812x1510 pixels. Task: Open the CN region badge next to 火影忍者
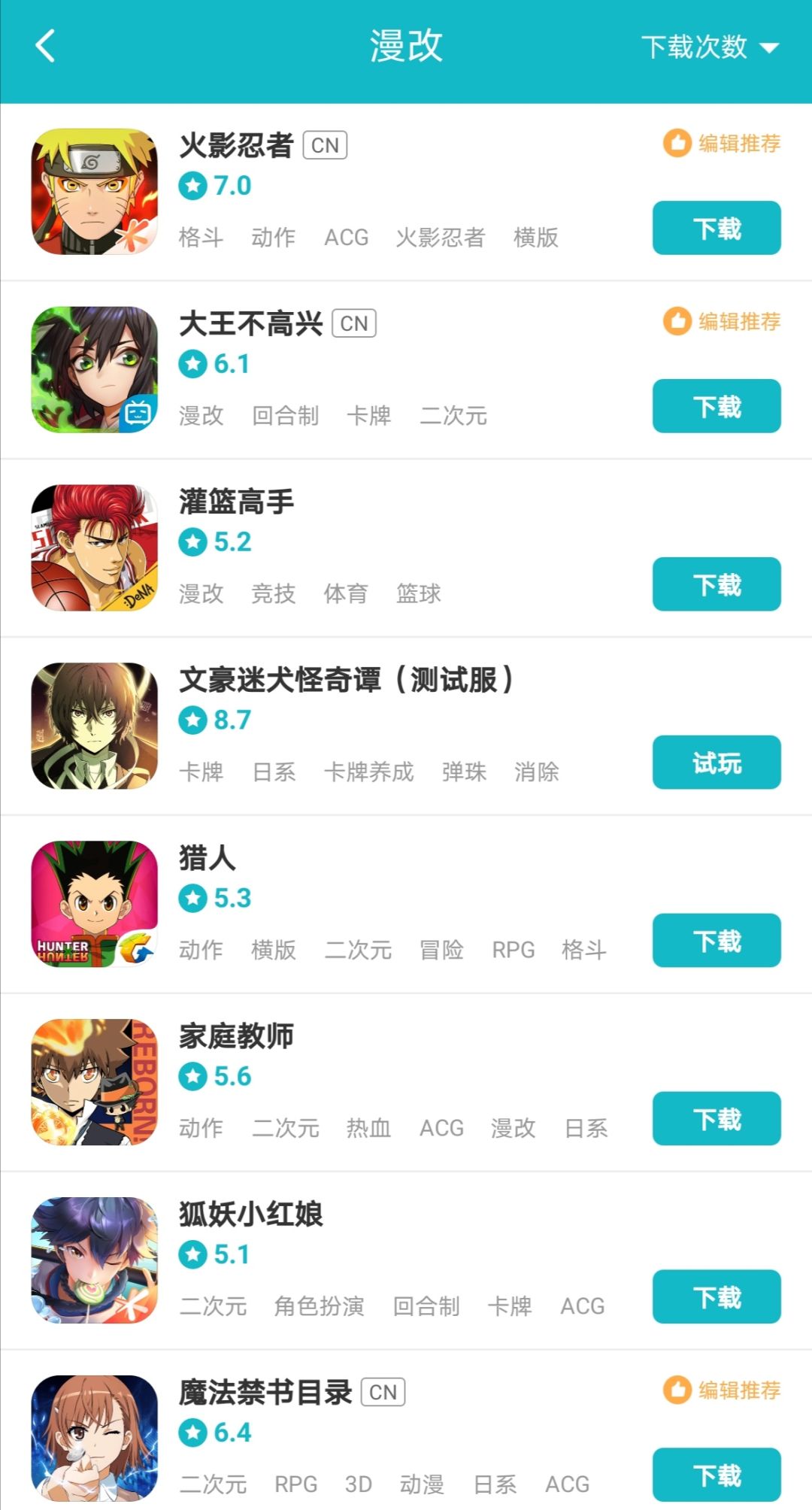(x=325, y=144)
